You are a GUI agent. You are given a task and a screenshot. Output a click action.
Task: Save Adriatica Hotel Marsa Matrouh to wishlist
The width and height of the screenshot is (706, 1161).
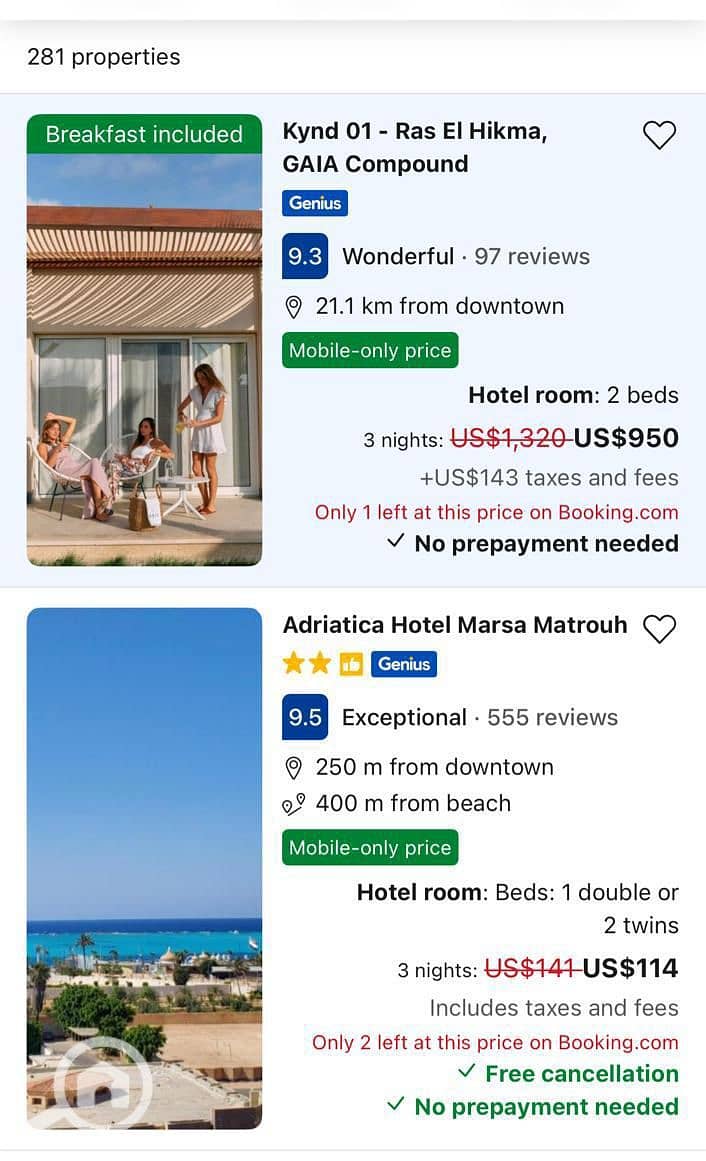[x=659, y=629]
